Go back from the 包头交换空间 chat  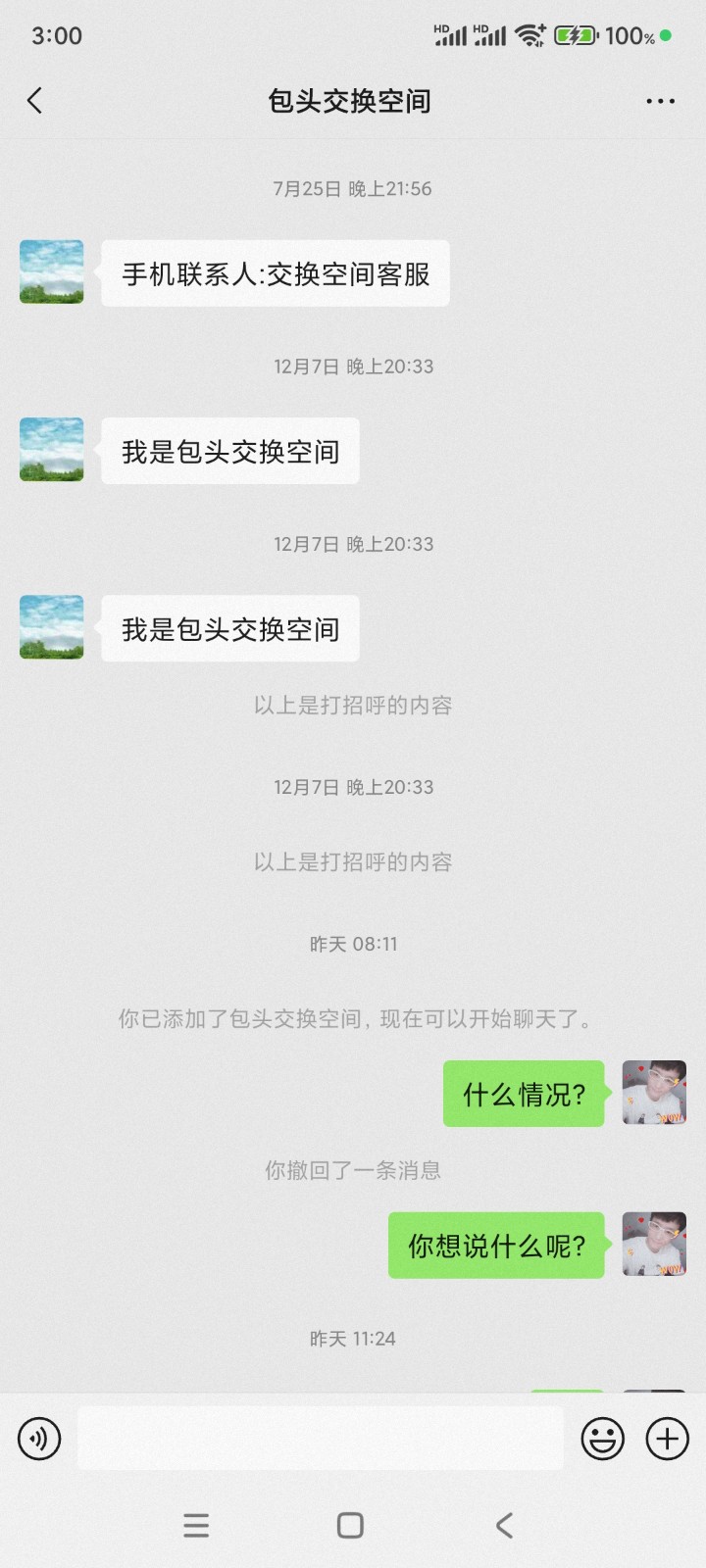pyautogui.click(x=35, y=100)
